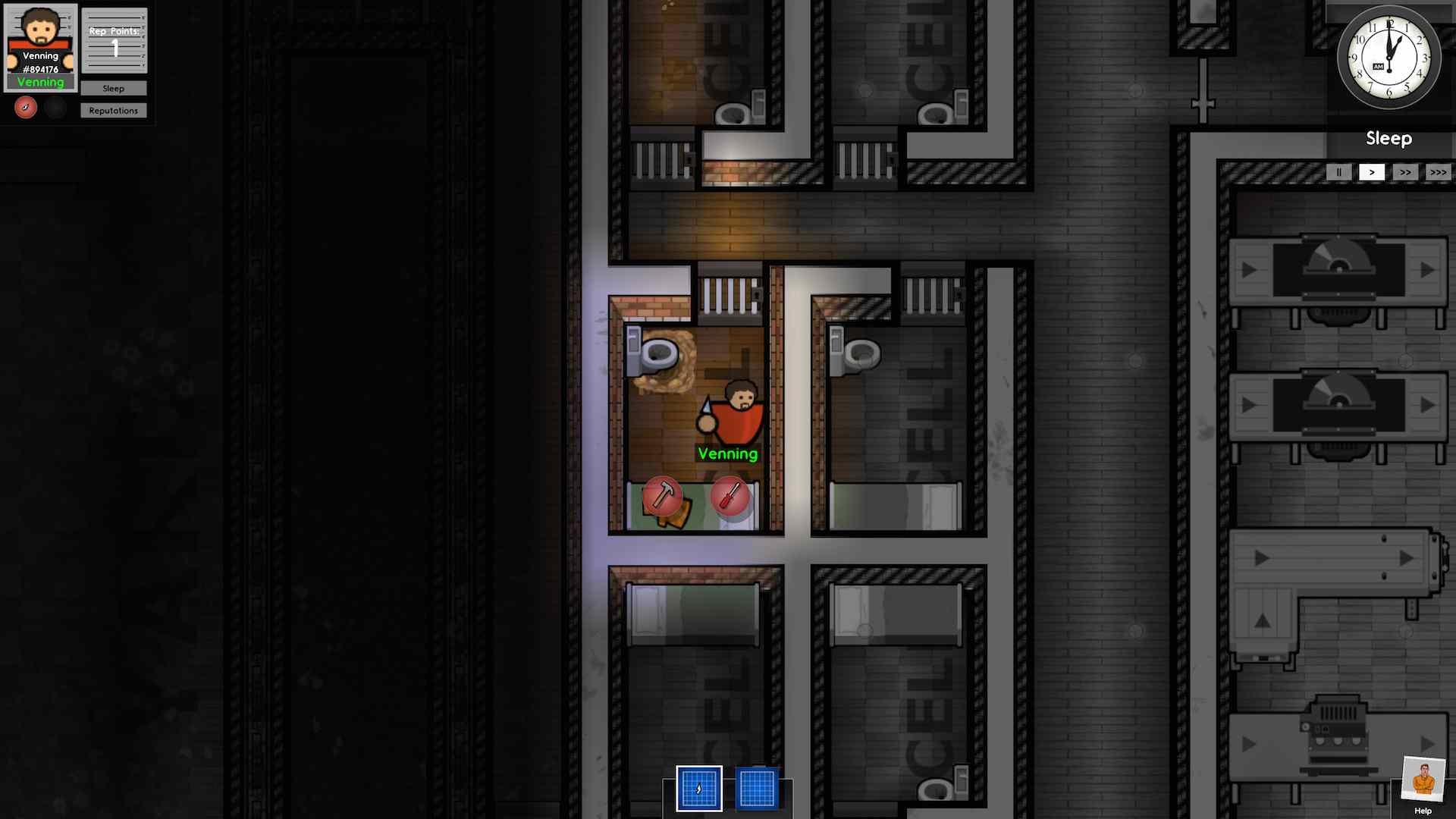The height and width of the screenshot is (819, 1456).
Task: Set game to normal speed
Action: [x=1371, y=172]
